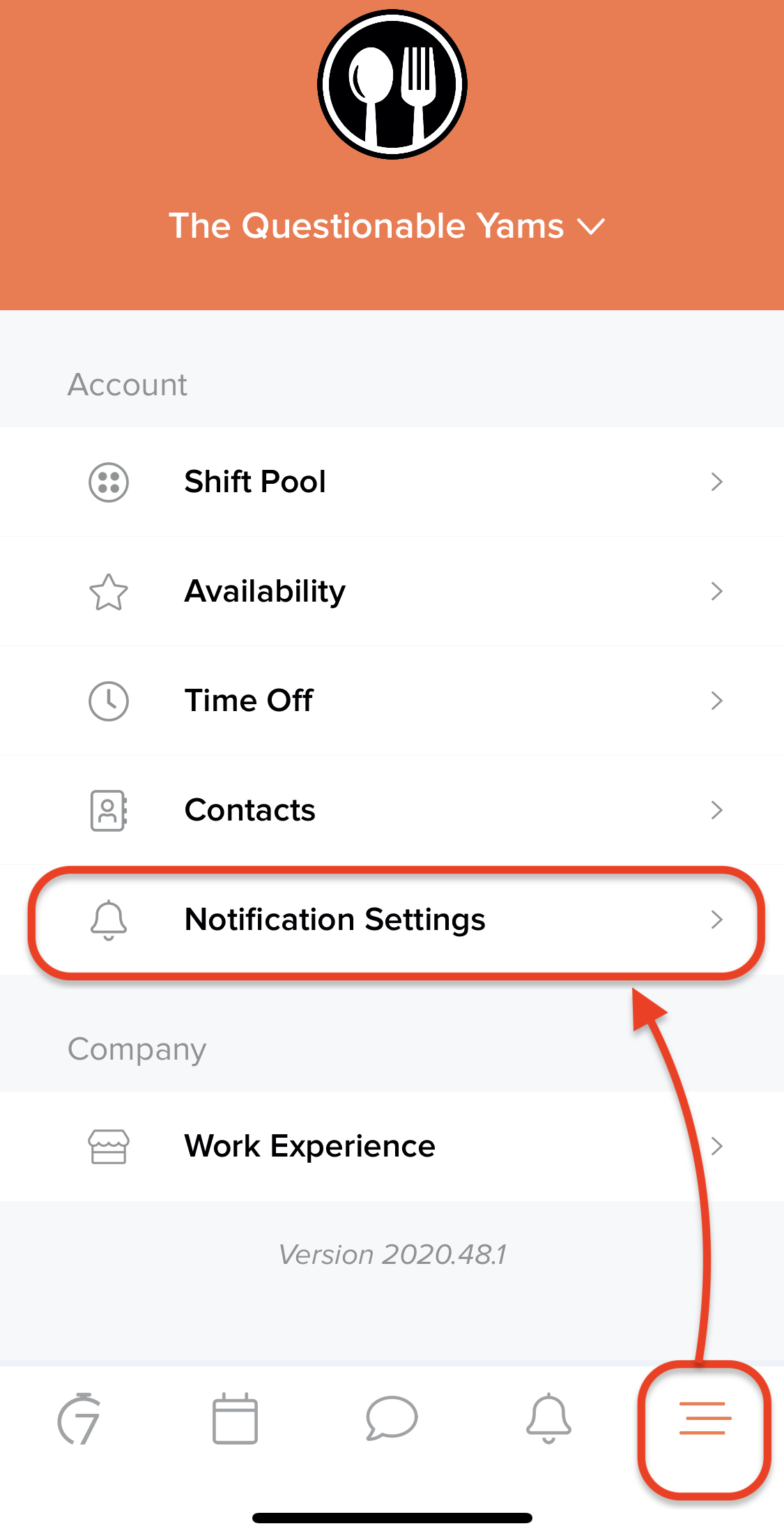Expand The Questionable Yams location dropdown
Screen dimensions: 784x1540
387,227
